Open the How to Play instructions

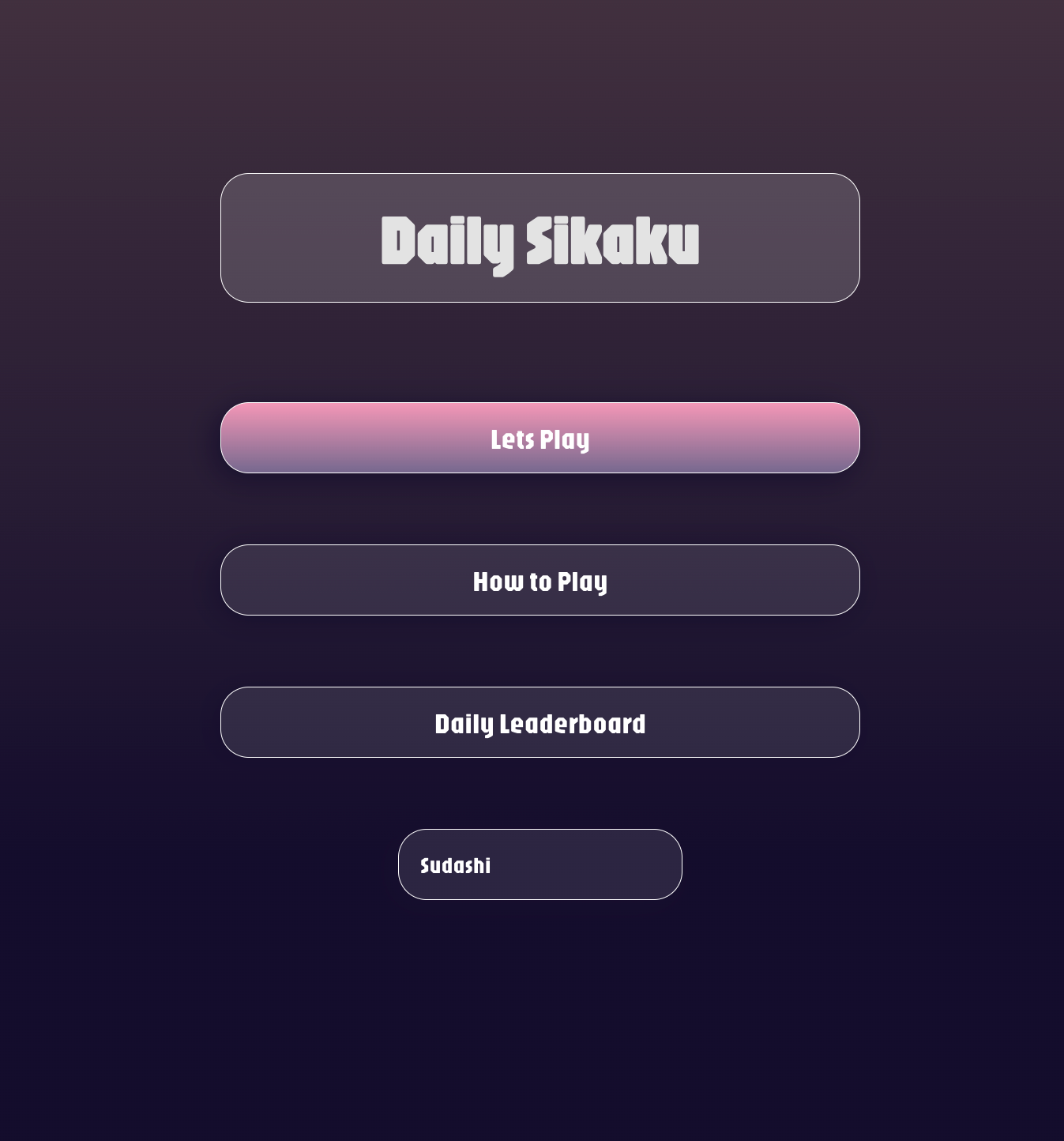[540, 580]
